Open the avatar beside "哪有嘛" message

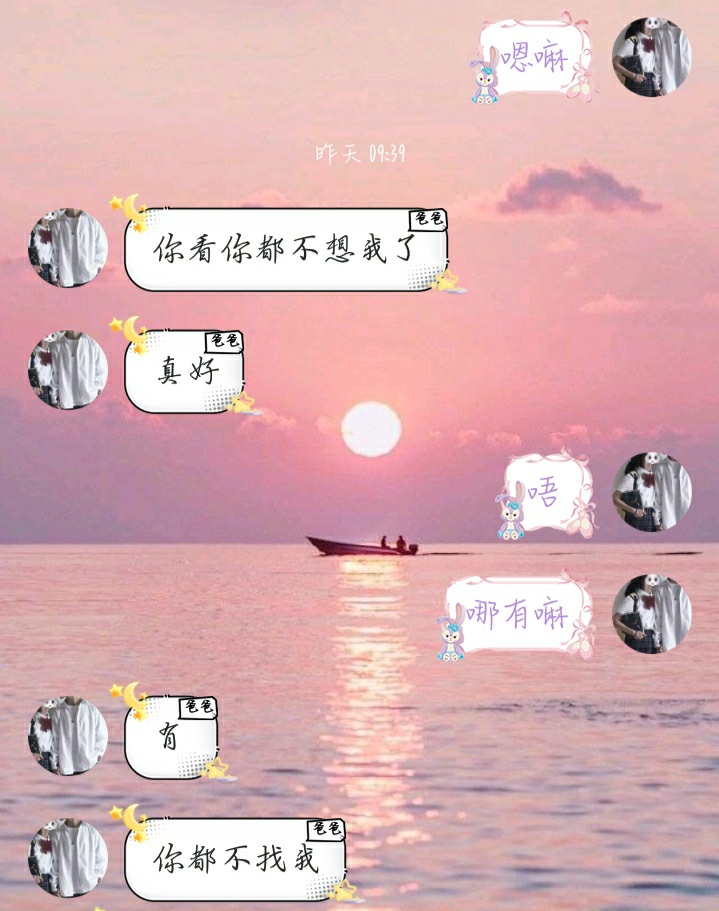pos(651,614)
